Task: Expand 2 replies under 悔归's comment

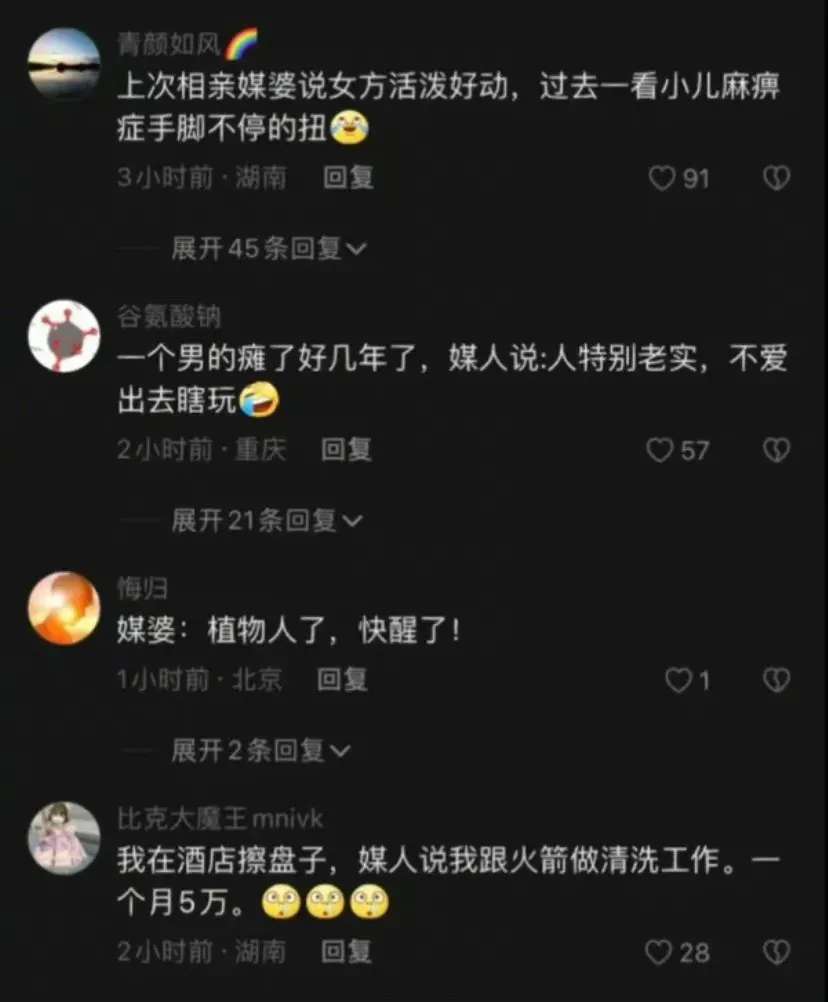Action: point(261,750)
